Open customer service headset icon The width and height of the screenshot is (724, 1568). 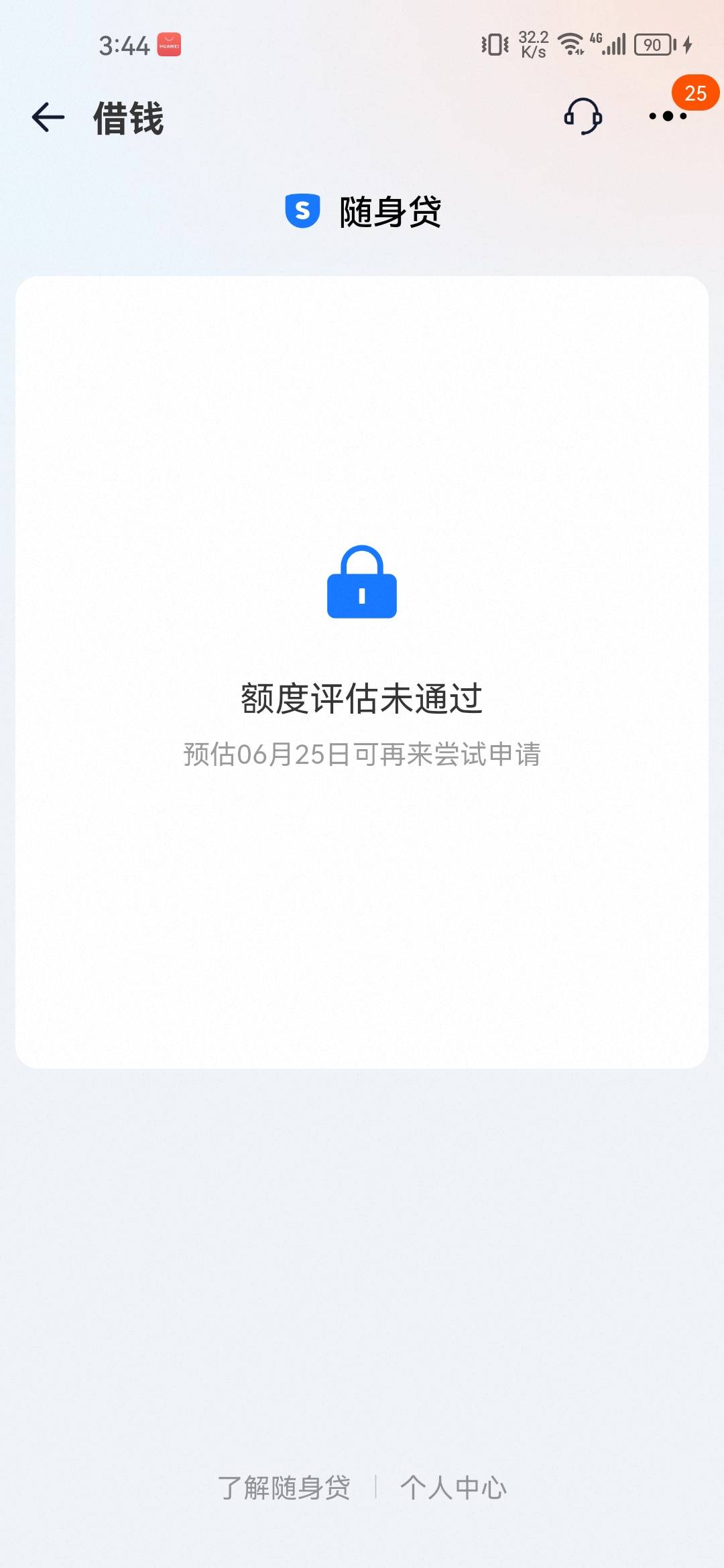pyautogui.click(x=583, y=117)
